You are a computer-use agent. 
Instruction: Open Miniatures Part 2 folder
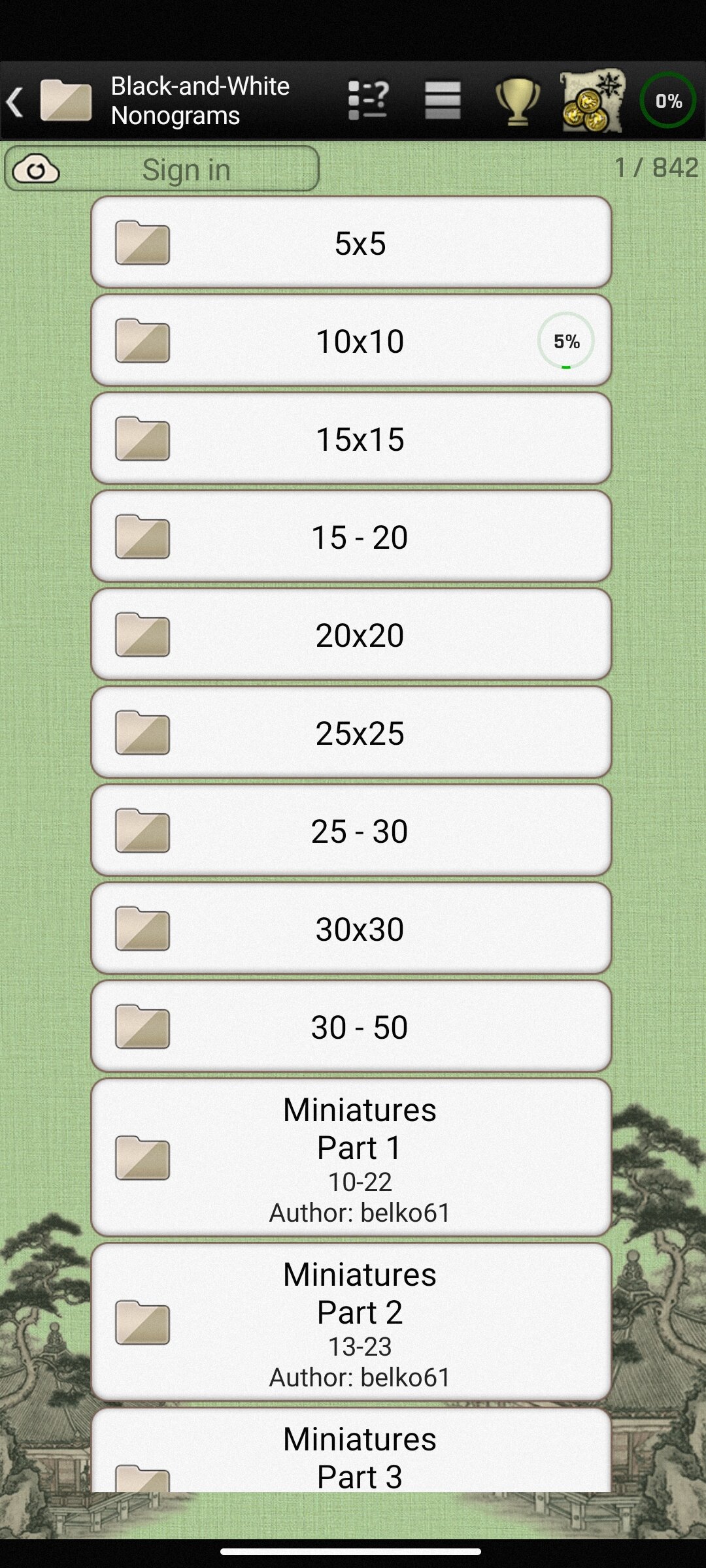(x=351, y=1322)
